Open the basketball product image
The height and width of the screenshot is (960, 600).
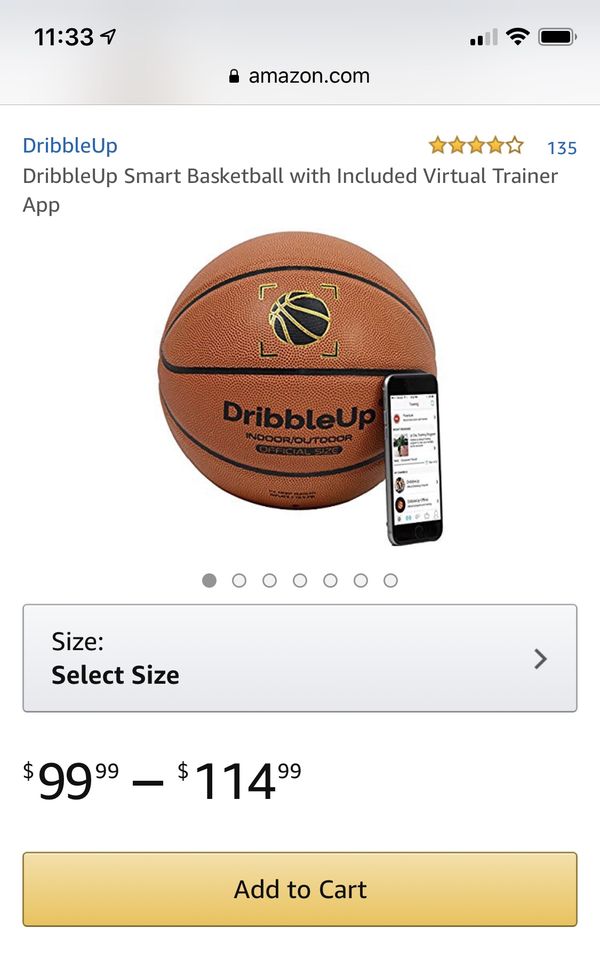[299, 389]
